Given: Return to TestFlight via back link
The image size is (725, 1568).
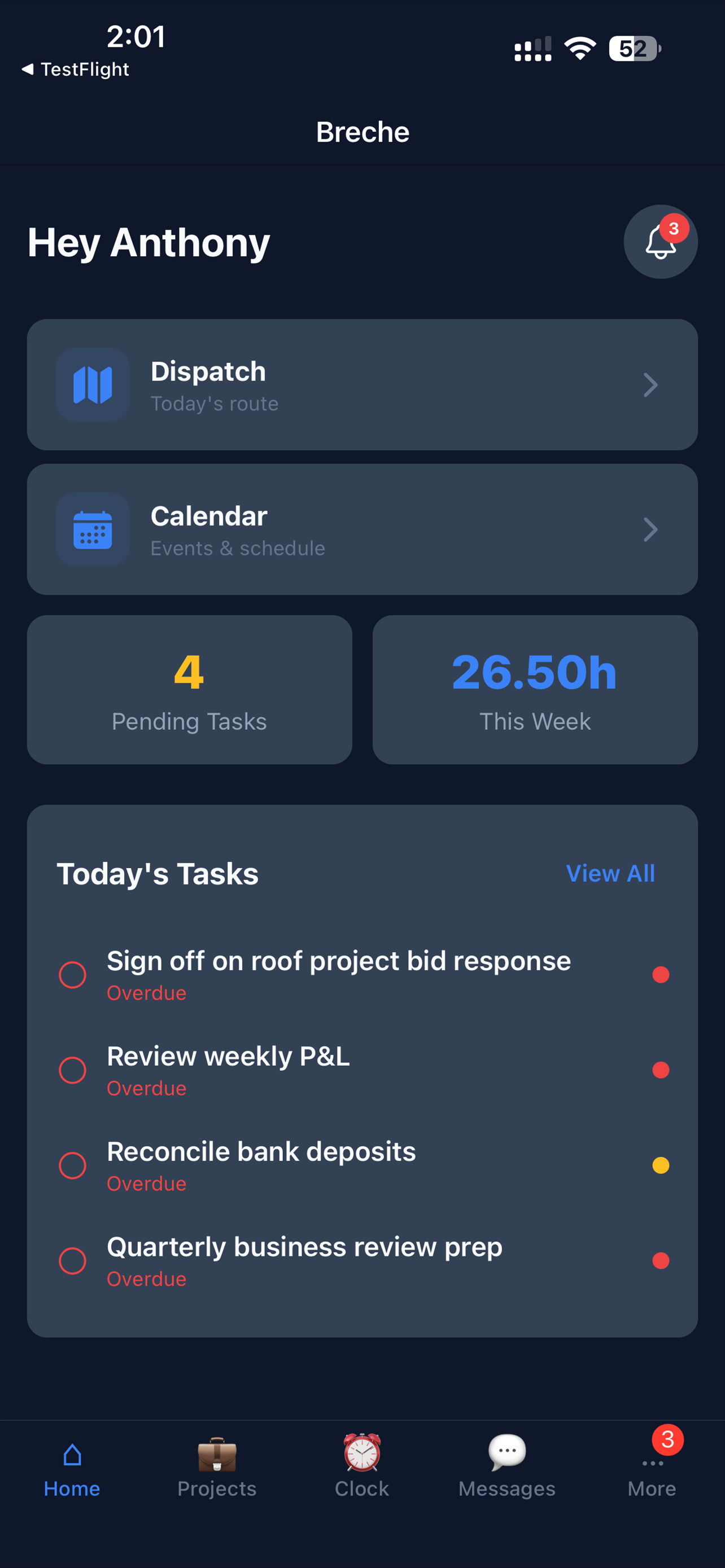Looking at the screenshot, I should point(76,69).
